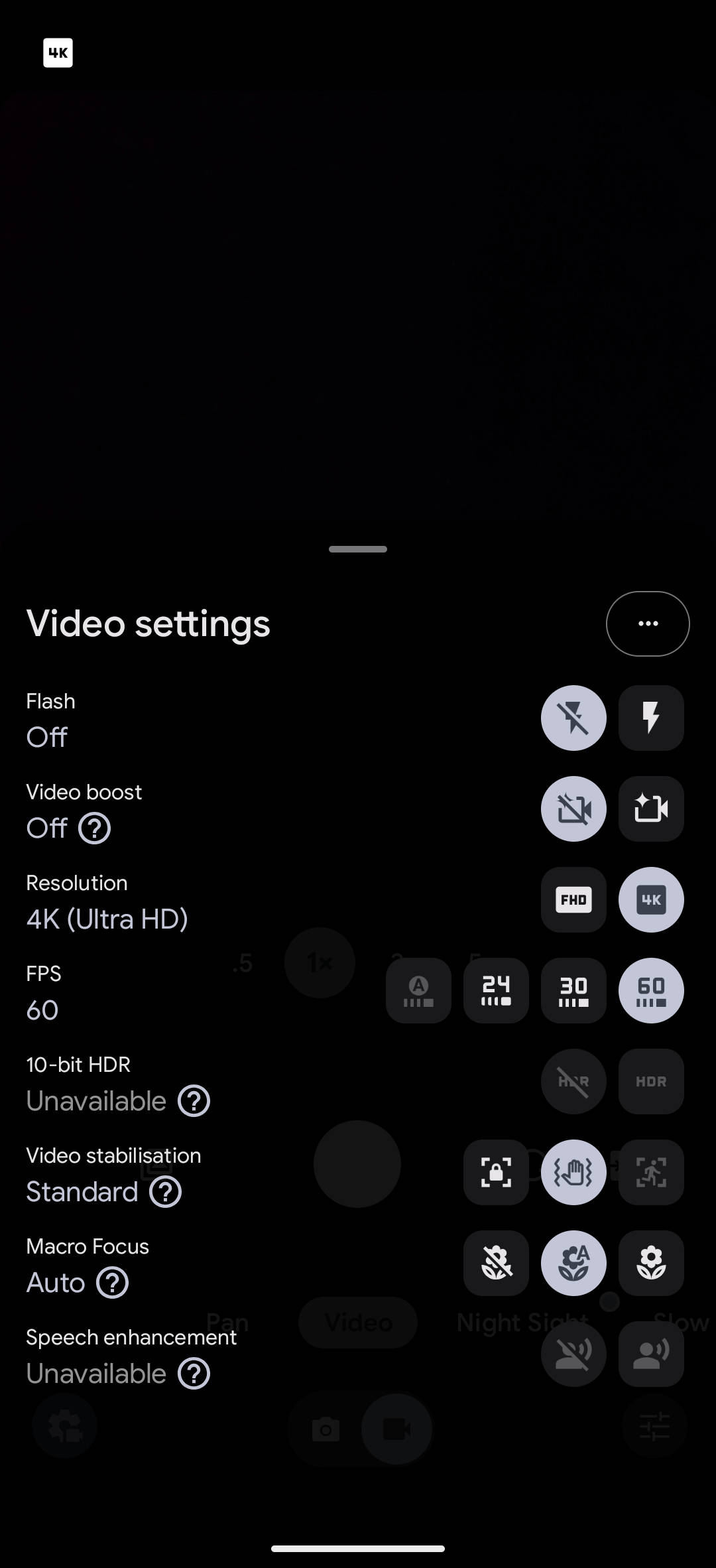Force Macro Focus on
Screen dimensions: 716x1568
click(x=651, y=1263)
